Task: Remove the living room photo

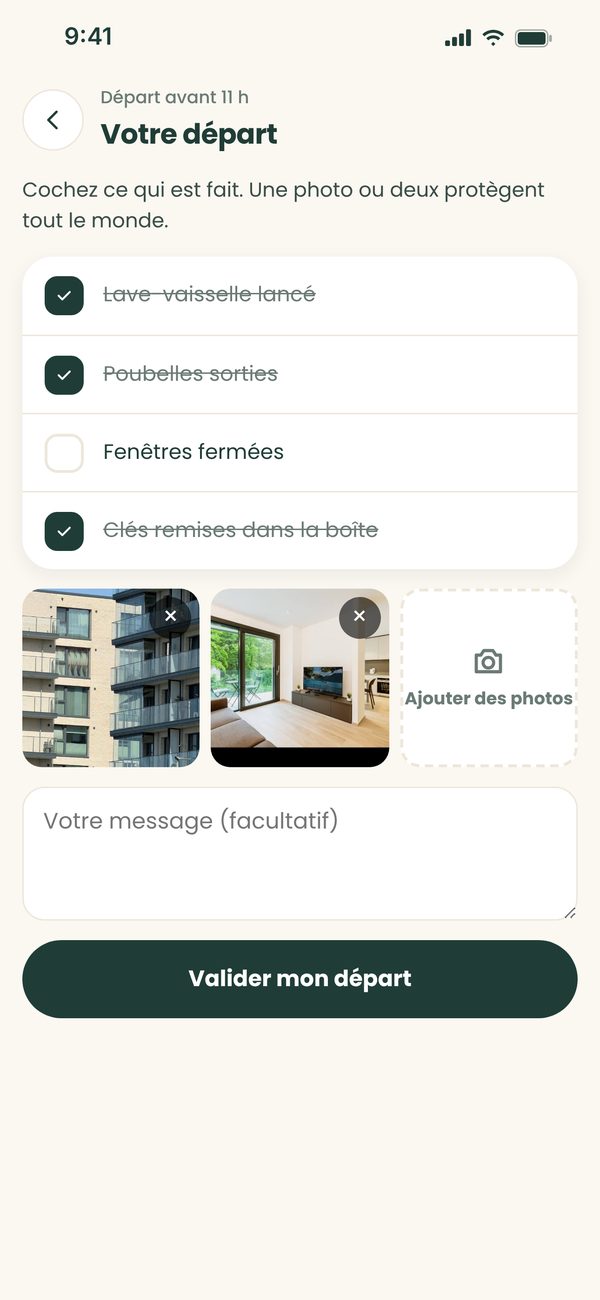Action: [x=359, y=616]
